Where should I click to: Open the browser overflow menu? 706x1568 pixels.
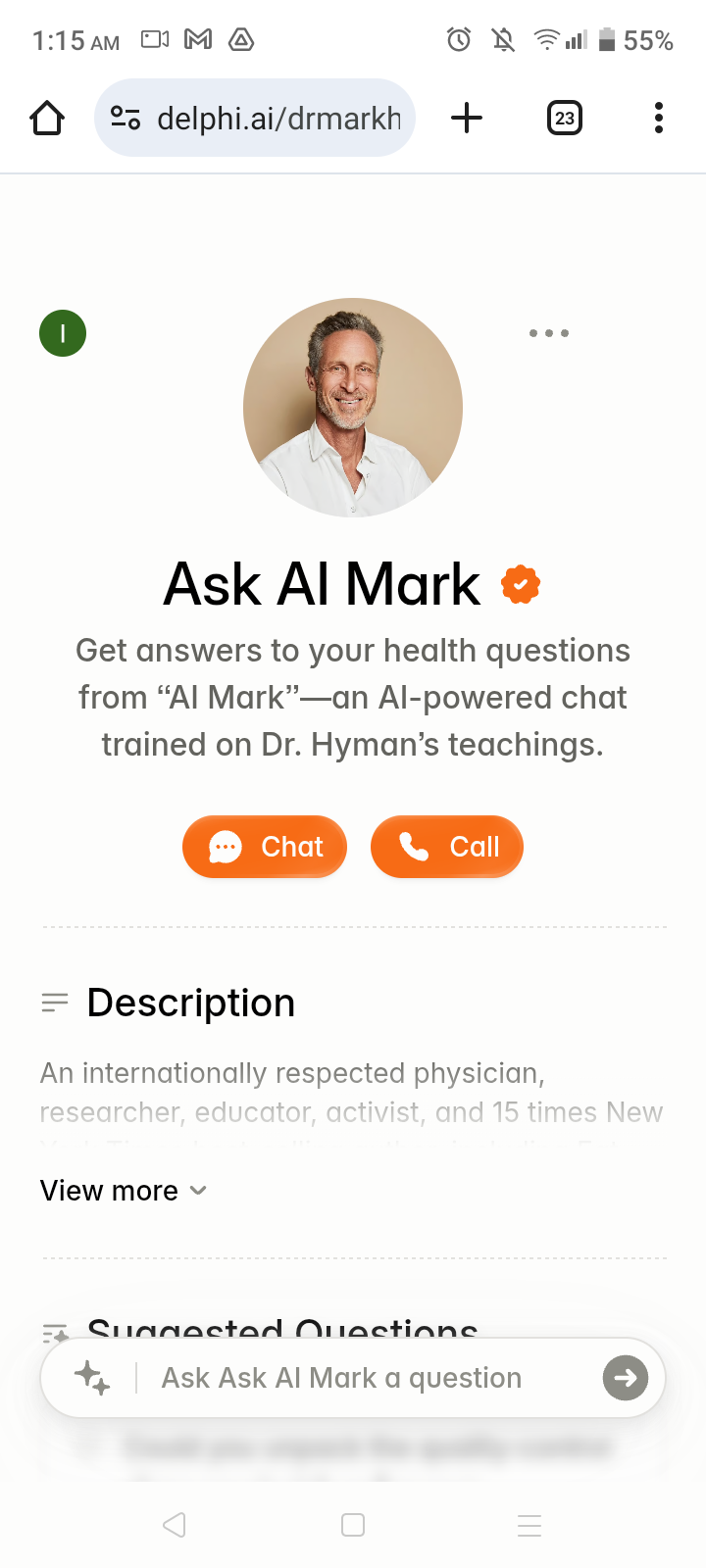tap(658, 119)
